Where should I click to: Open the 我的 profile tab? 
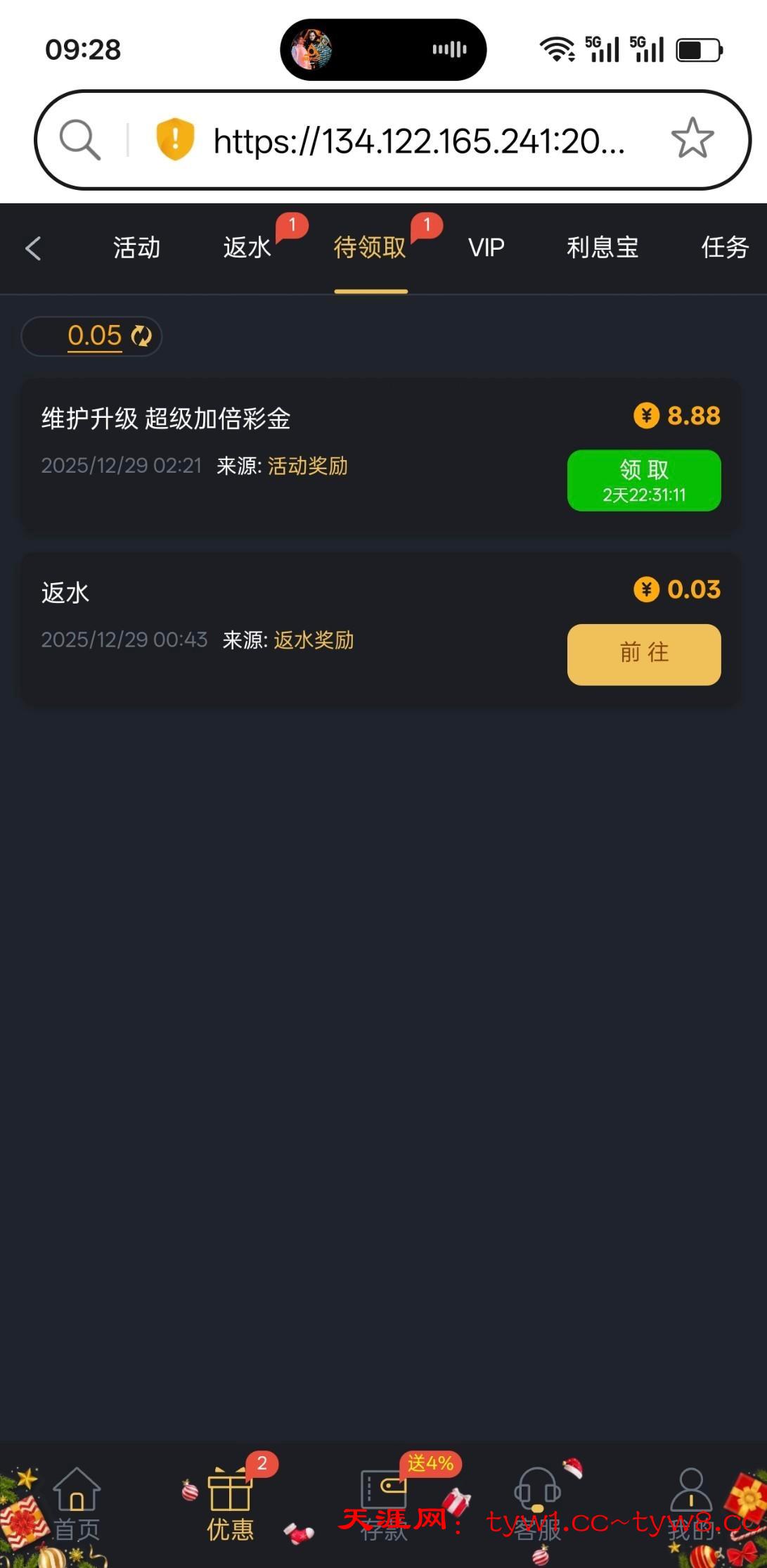click(691, 1505)
